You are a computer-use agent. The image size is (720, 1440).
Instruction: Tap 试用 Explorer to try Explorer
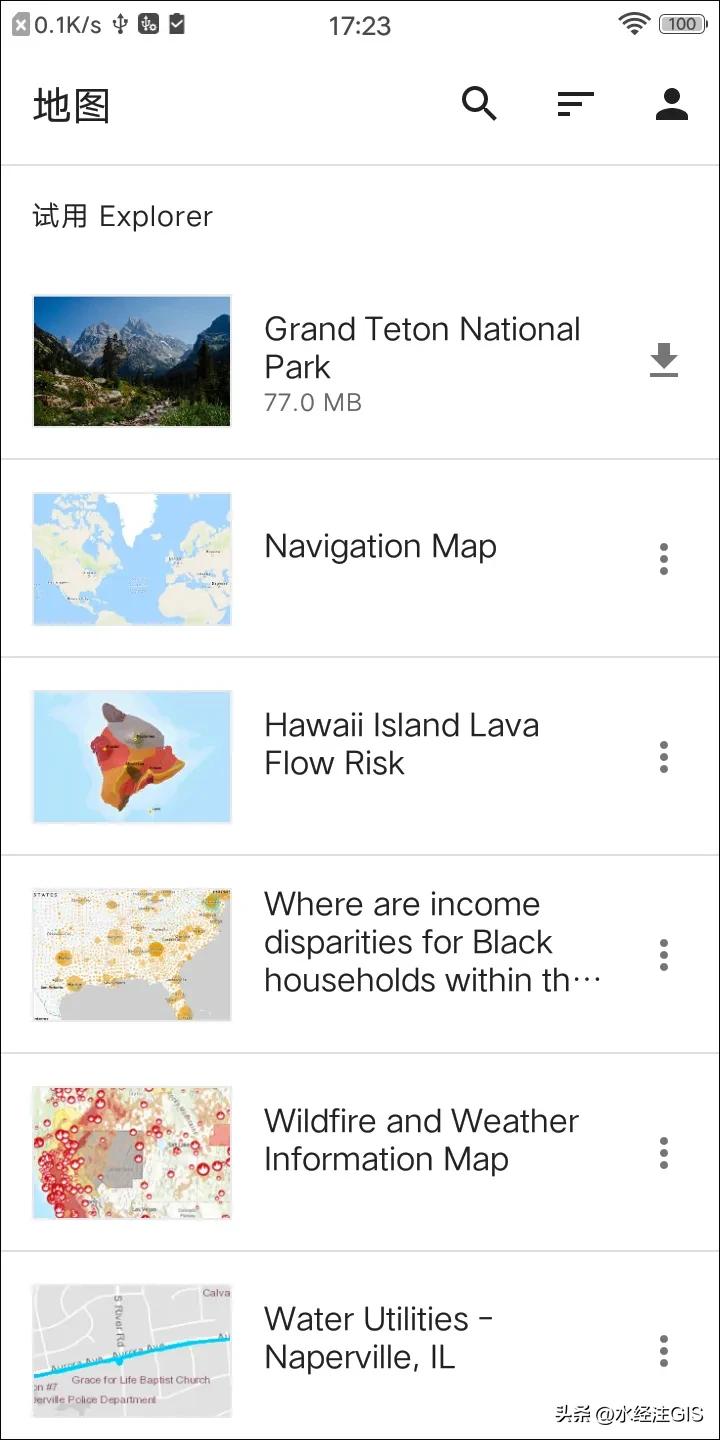(122, 216)
